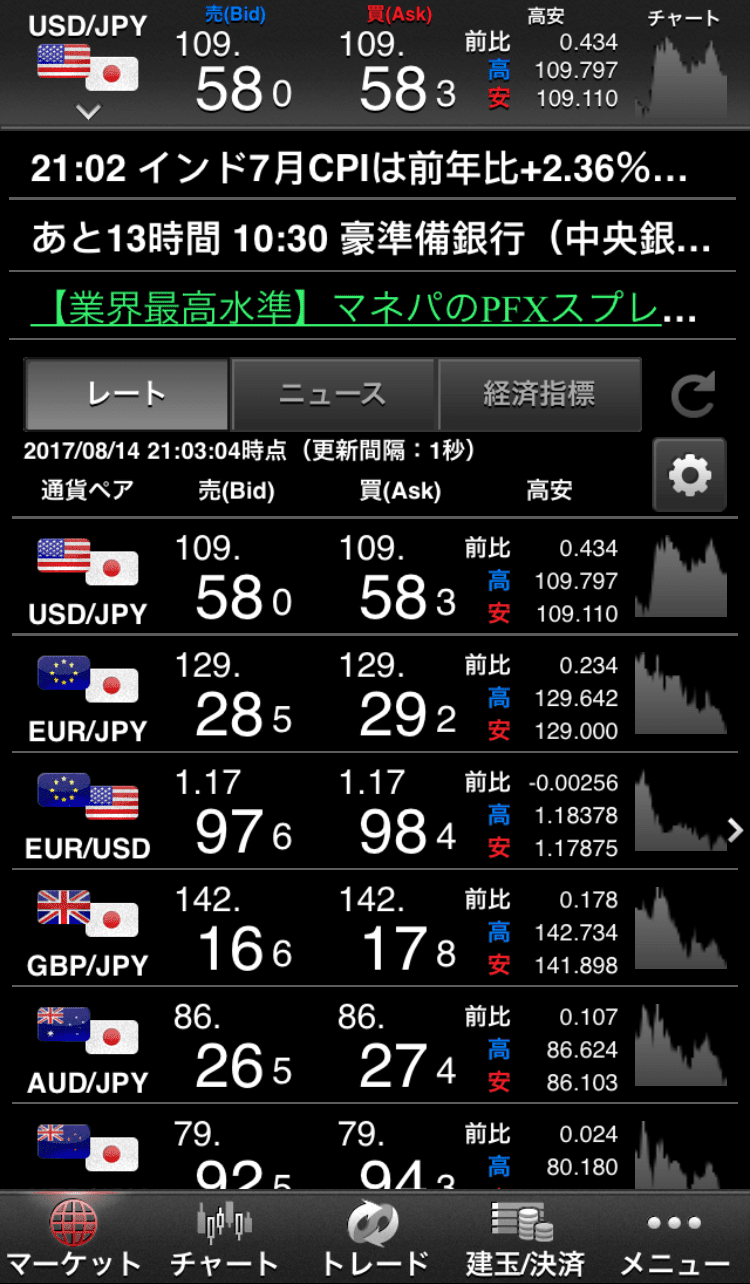Refresh the rate list
750x1284 pixels.
click(693, 395)
